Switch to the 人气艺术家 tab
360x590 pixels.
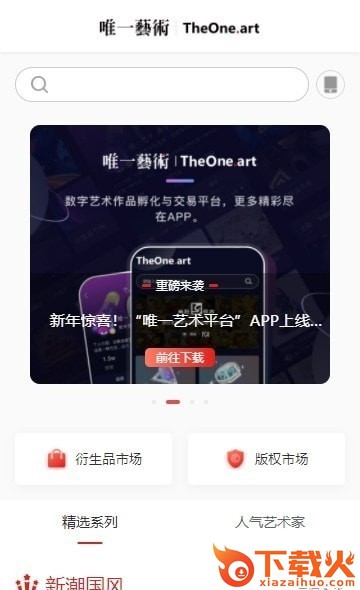click(x=270, y=522)
